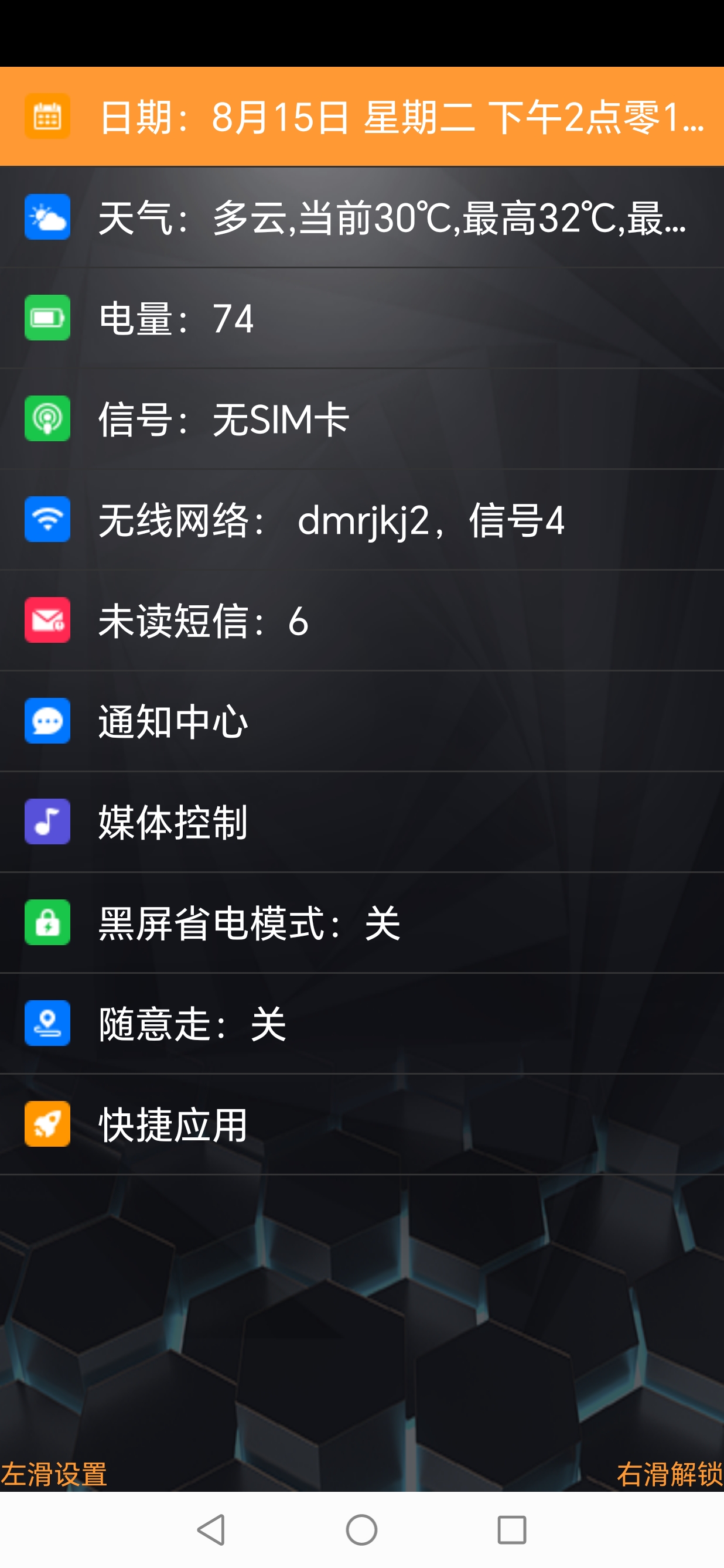724x1568 pixels.
Task: Select the green battery icon
Action: [47, 318]
